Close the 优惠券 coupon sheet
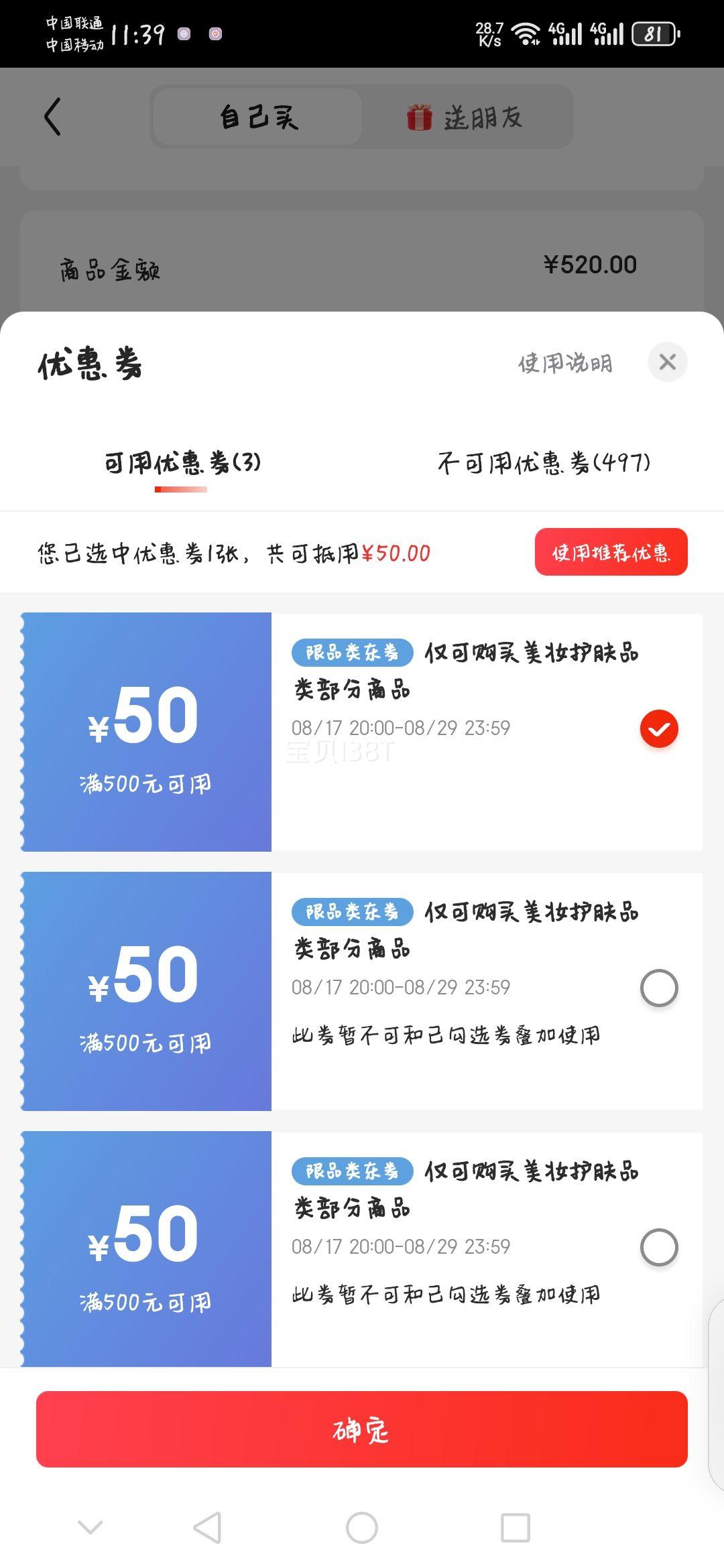The height and width of the screenshot is (1568, 724). [x=667, y=363]
